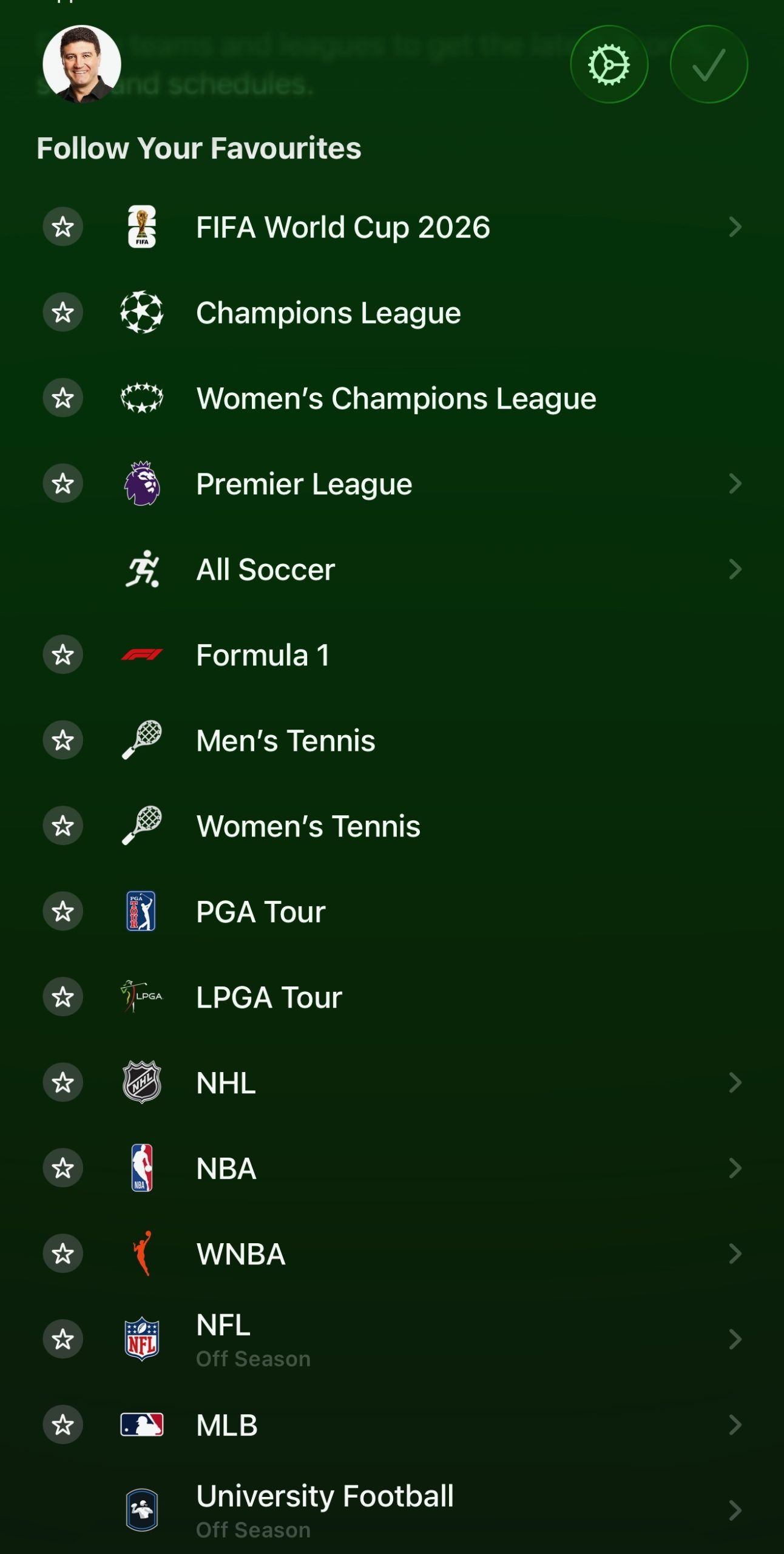Open the profile picture avatar
Viewport: 784px width, 1554px height.
82,64
